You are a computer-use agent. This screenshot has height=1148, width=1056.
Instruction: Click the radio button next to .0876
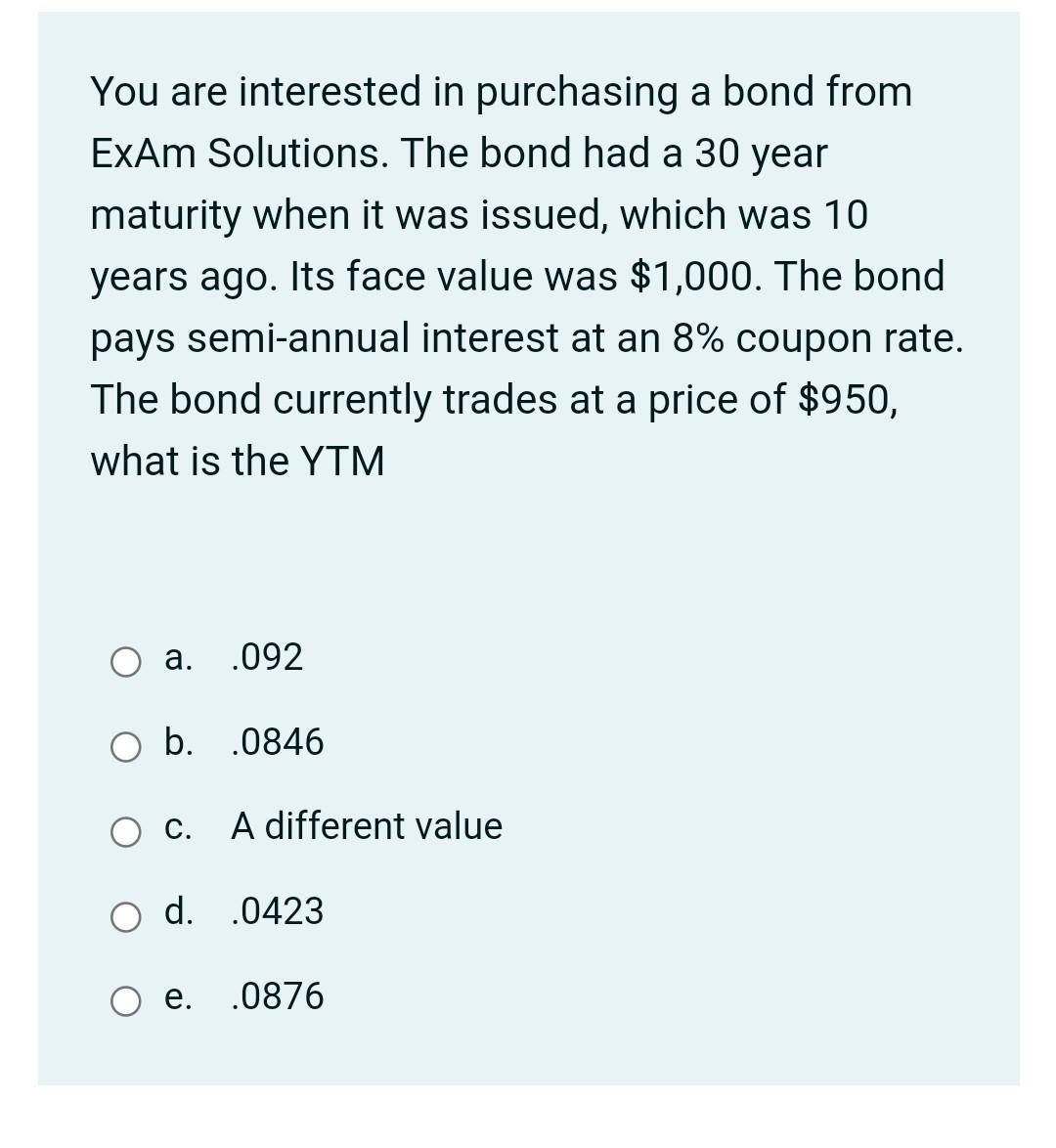pyautogui.click(x=124, y=1002)
